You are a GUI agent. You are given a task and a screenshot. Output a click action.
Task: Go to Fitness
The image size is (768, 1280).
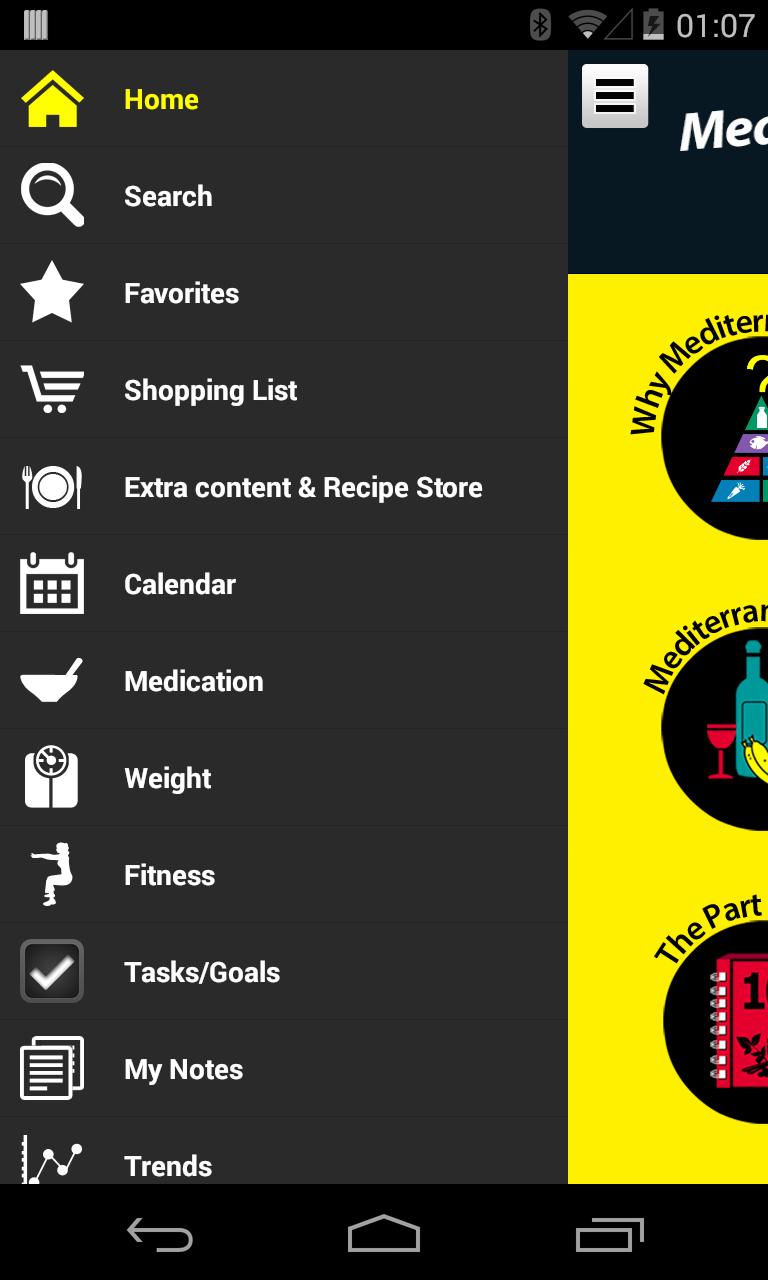pyautogui.click(x=169, y=876)
